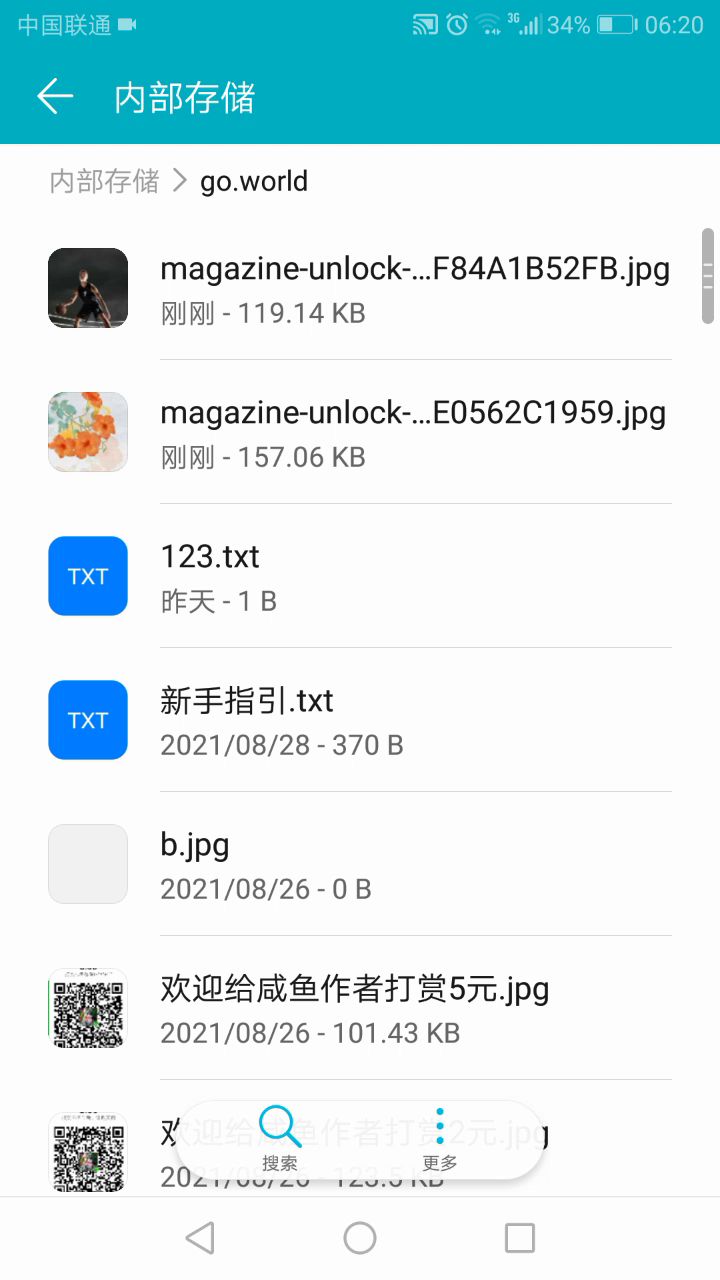Tap the system home button
Image resolution: width=720 pixels, height=1280 pixels.
click(x=360, y=1238)
